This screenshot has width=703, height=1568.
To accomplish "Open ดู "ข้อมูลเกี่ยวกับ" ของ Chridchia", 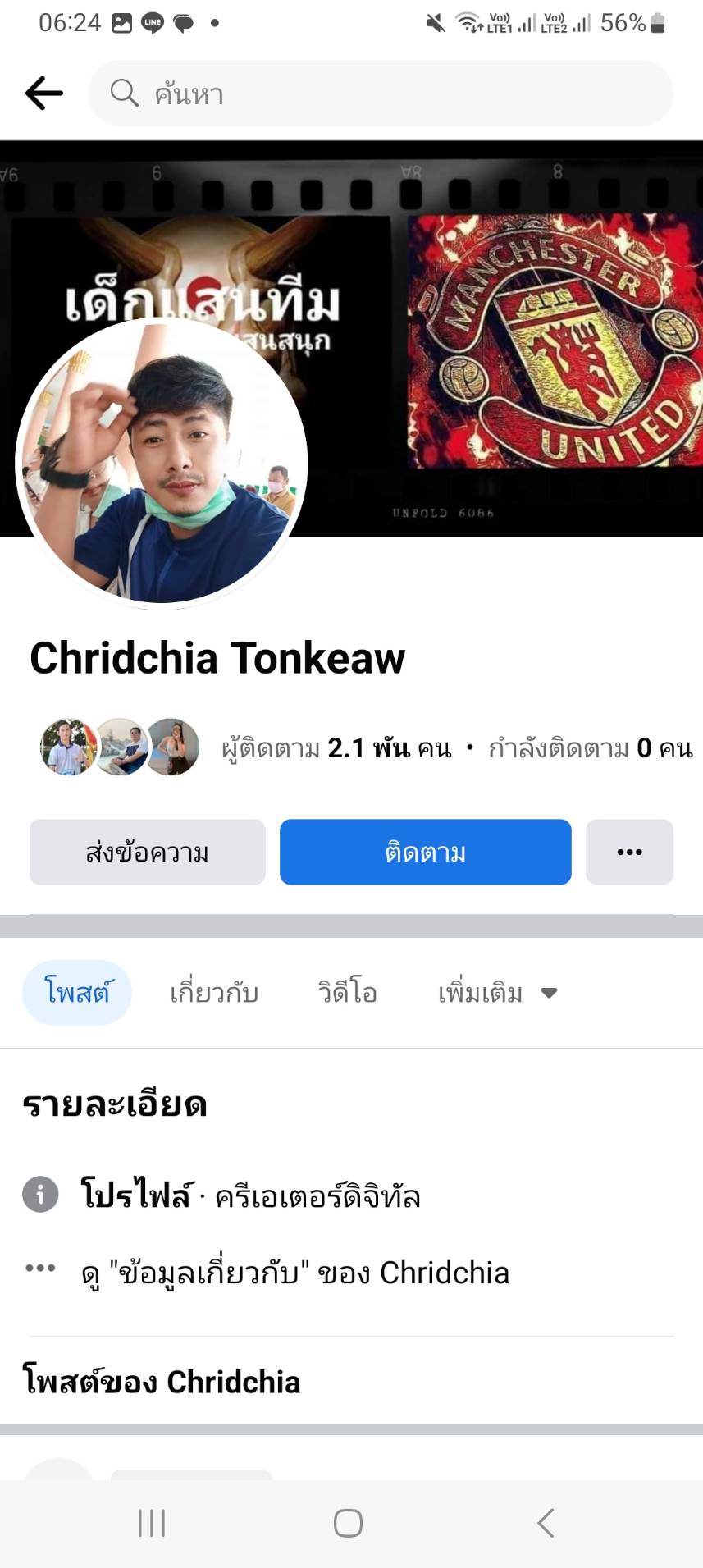I will click(x=295, y=1273).
